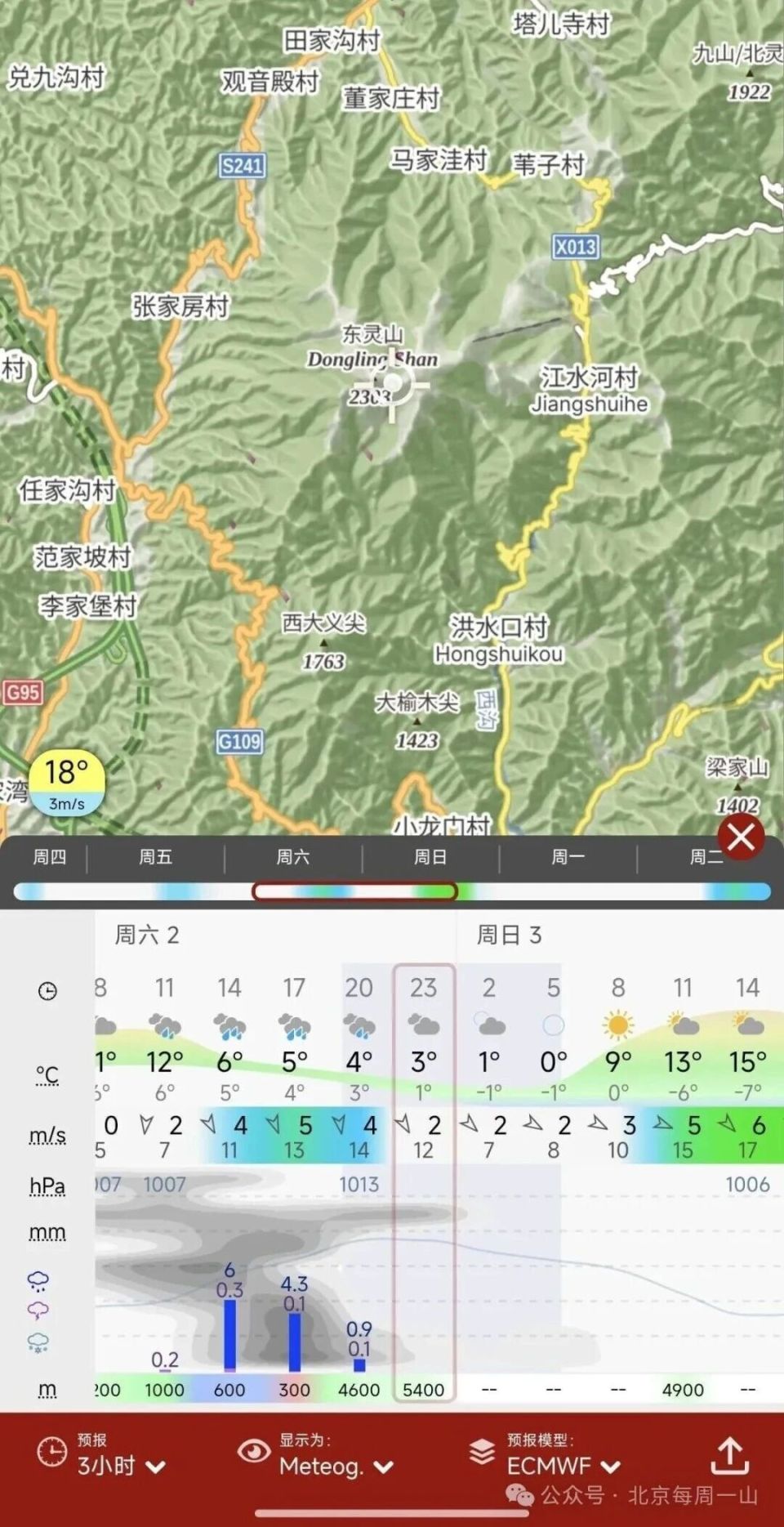Jump to 周日 on the timeline
This screenshot has width=784, height=1527.
[x=430, y=857]
